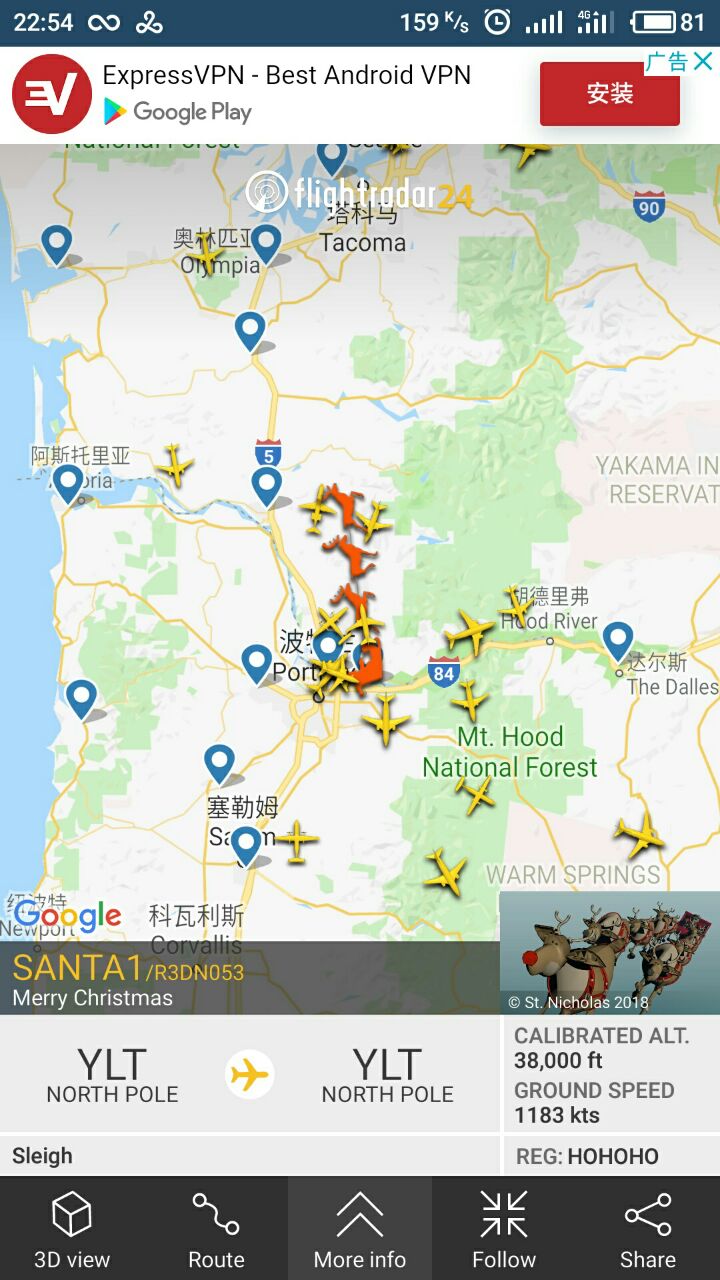
Task: Follow the SANTA1 flight
Action: tap(504, 1228)
